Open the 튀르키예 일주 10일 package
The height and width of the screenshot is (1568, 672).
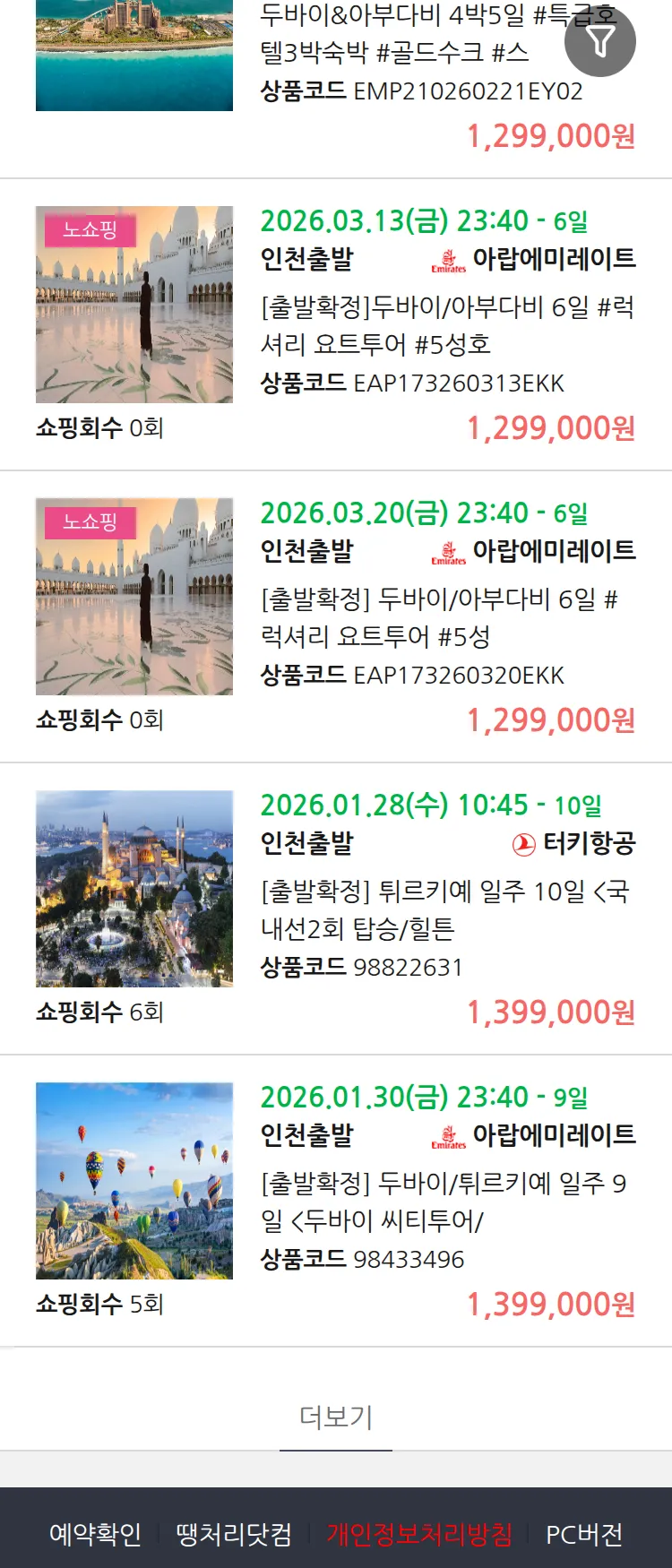pos(447,909)
